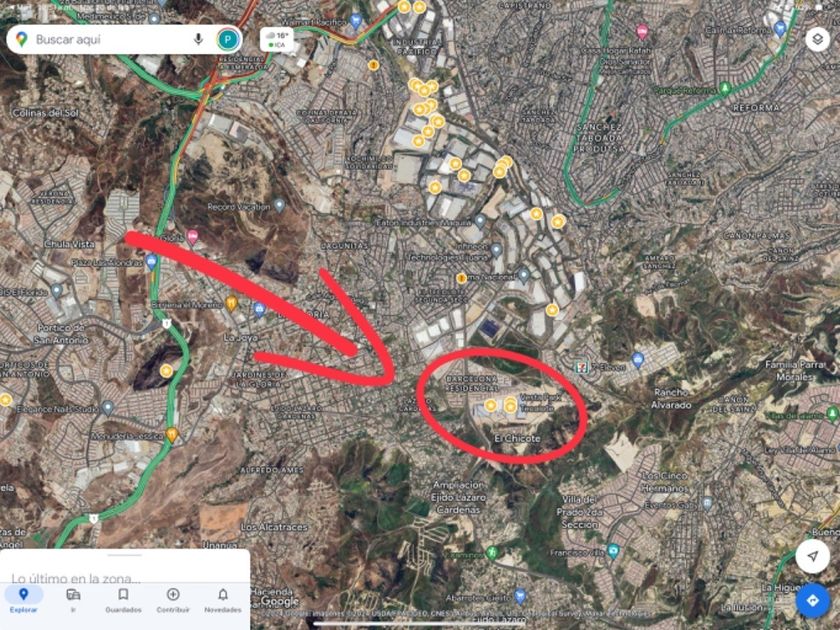Open the Buscar aquí search box
Screen dimensions: 840x630
[x=100, y=39]
